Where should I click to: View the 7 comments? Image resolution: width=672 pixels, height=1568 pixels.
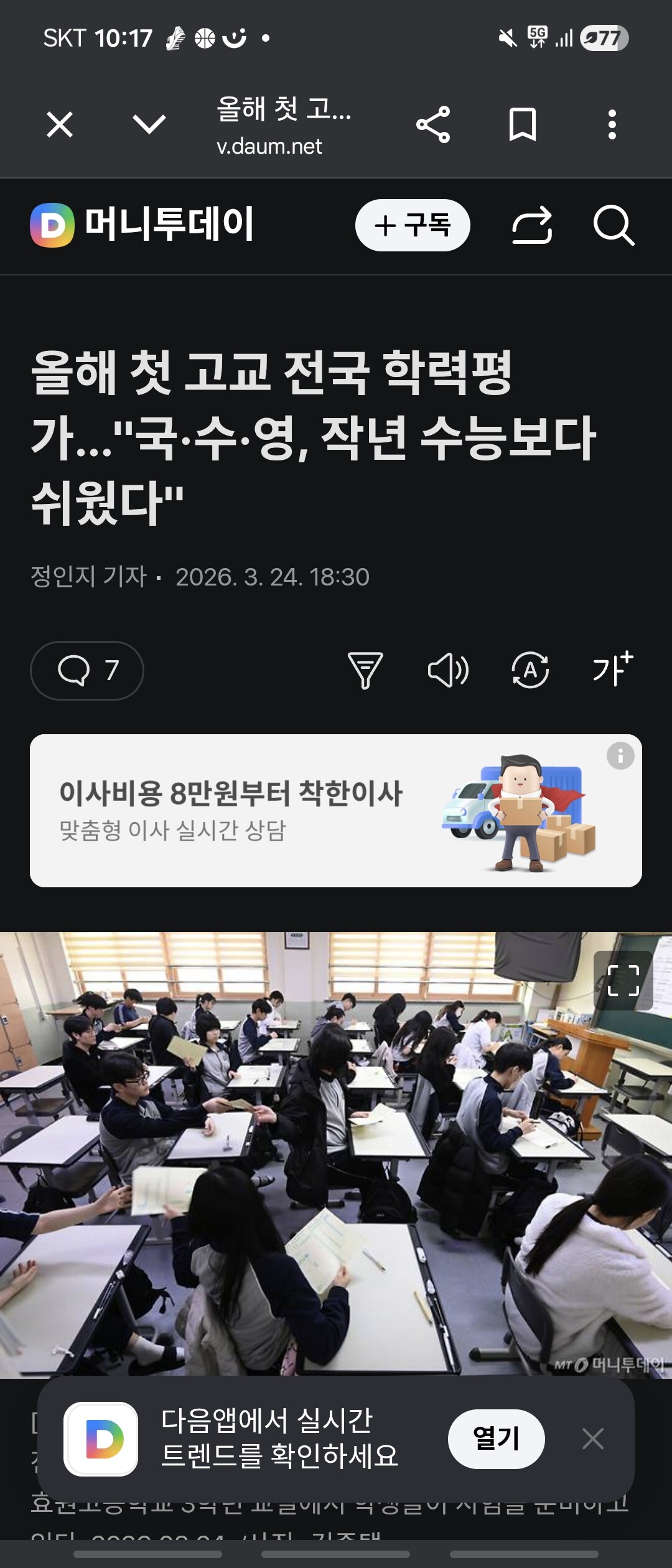coord(87,671)
